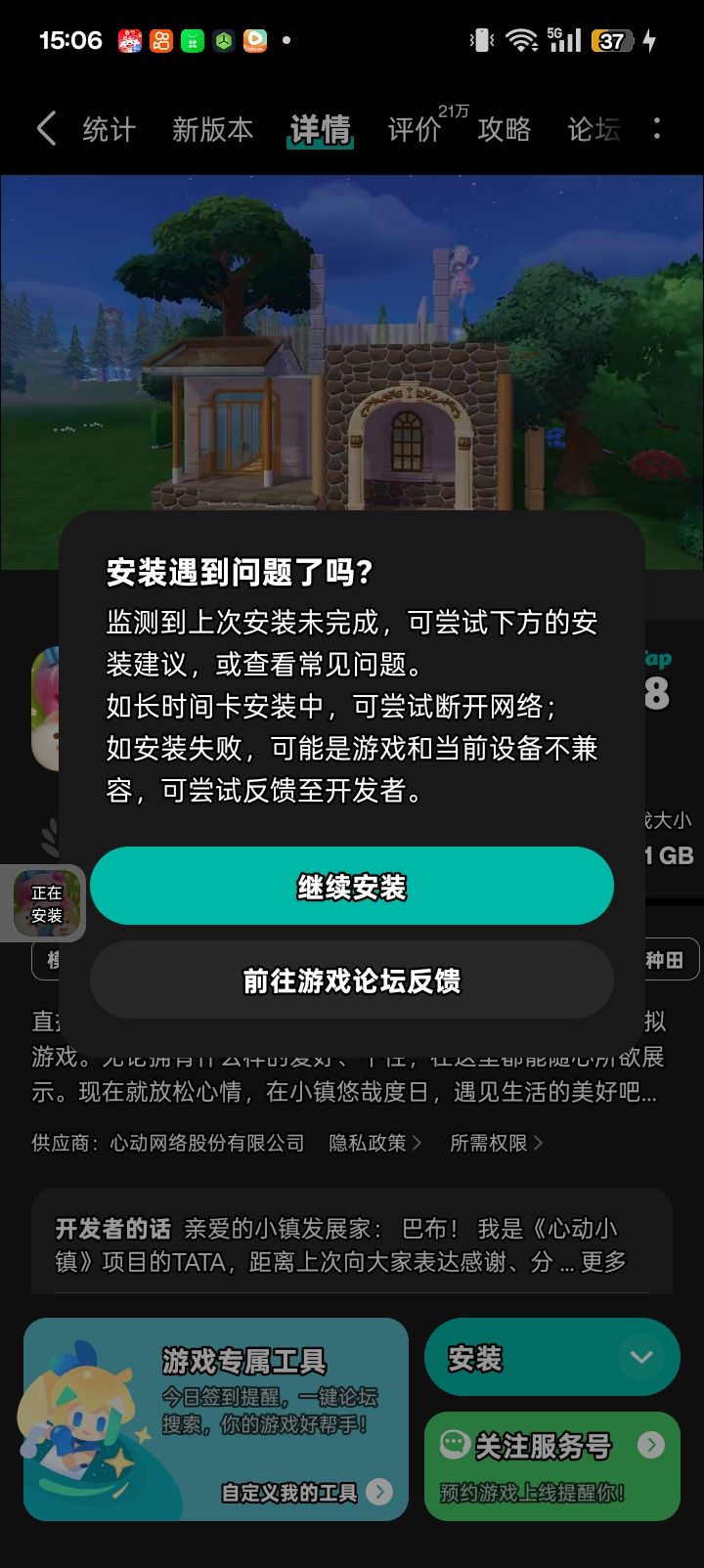Viewport: 704px width, 1568px height.
Task: Tap the arrow icon beside 自定义我的工具
Action: click(x=381, y=1493)
